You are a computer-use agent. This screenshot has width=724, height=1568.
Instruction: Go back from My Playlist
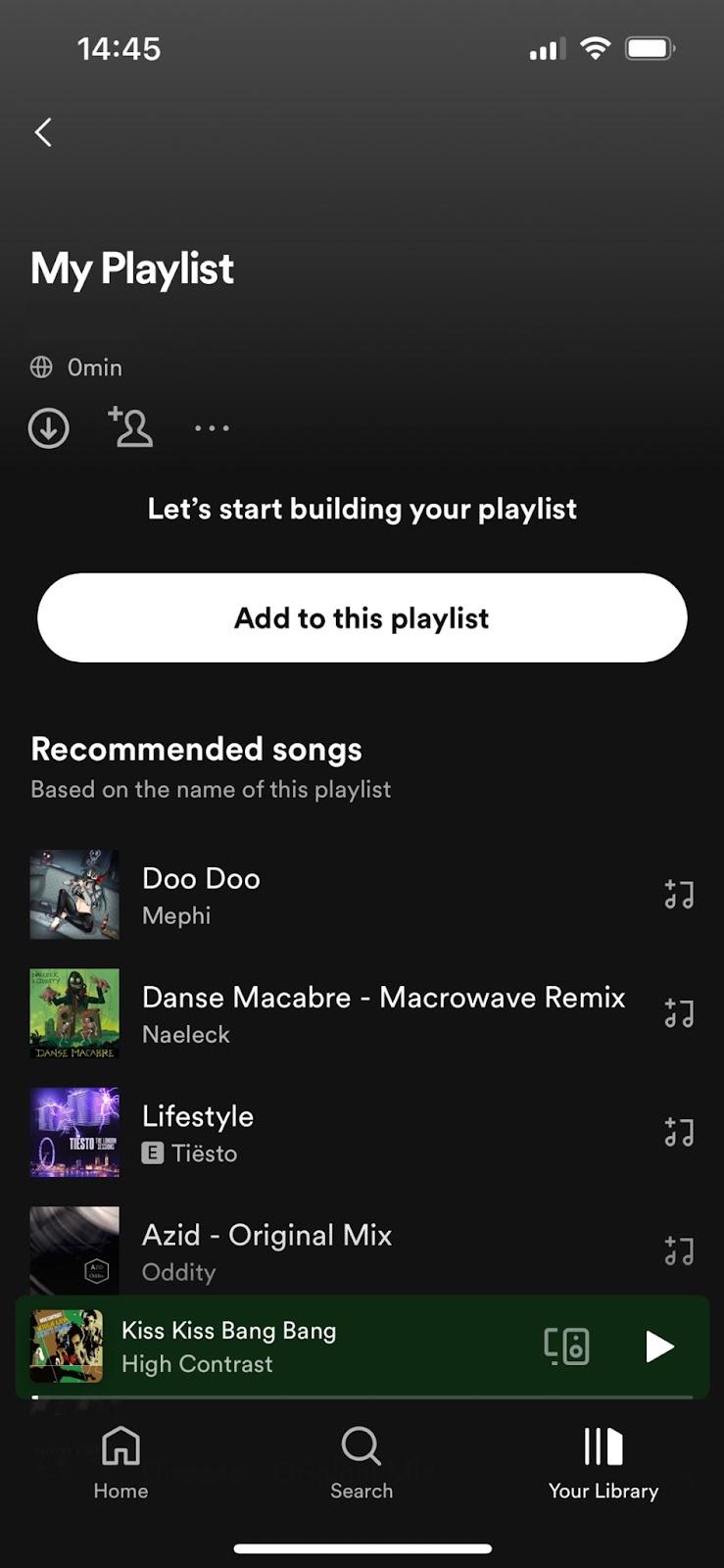[43, 132]
